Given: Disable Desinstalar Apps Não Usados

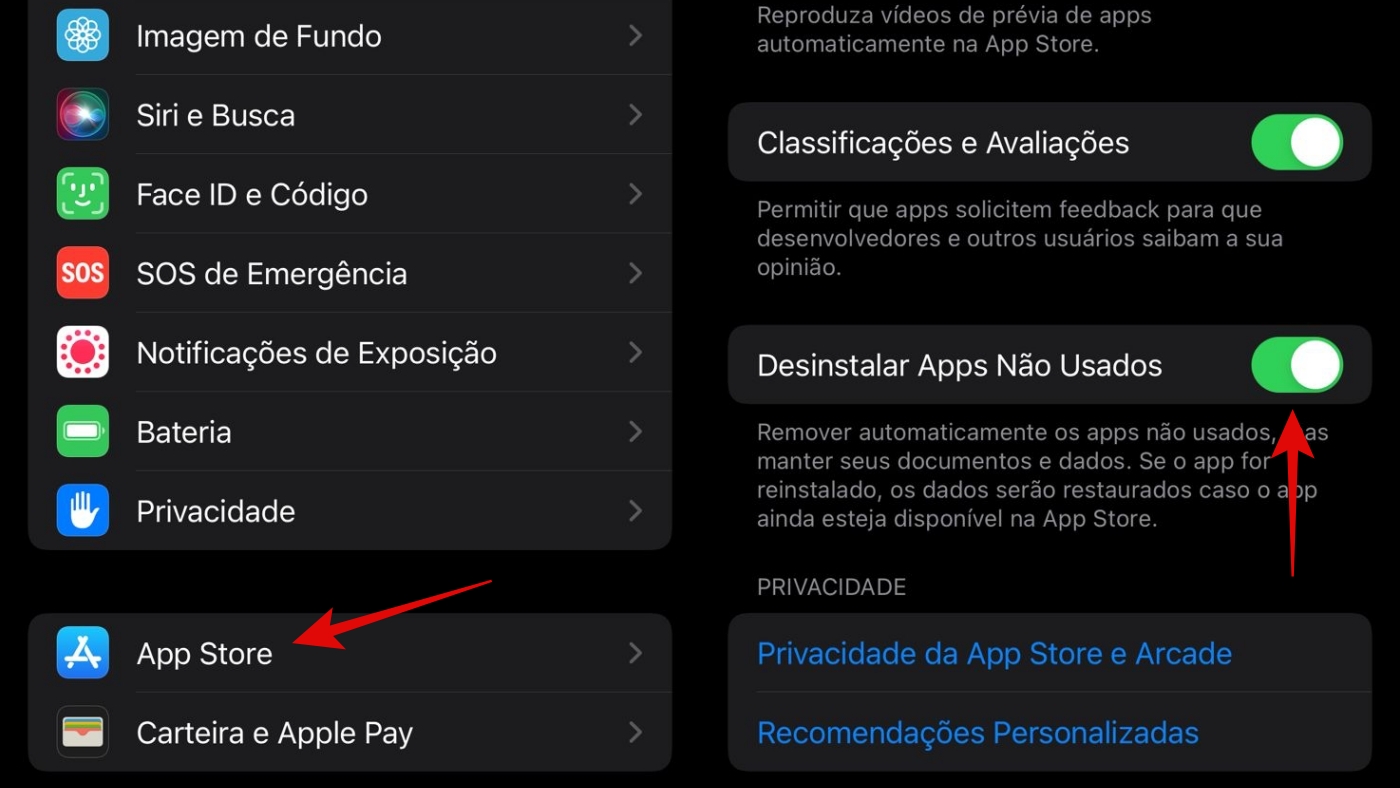Looking at the screenshot, I should tap(1296, 365).
